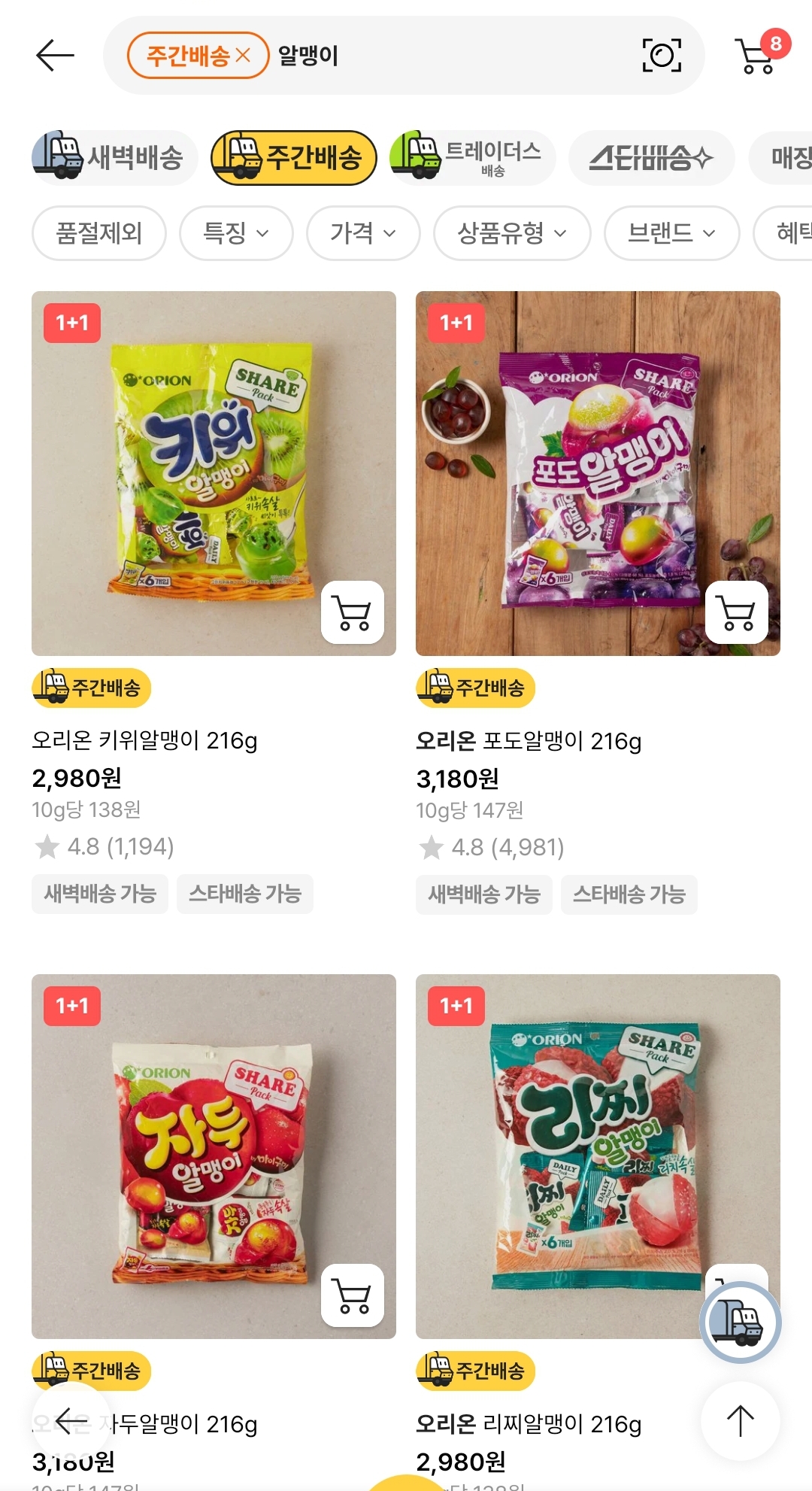Screen dimensions: 812x1491
Task: Switch to the 트레이더스 배송 tab
Action: pos(472,158)
